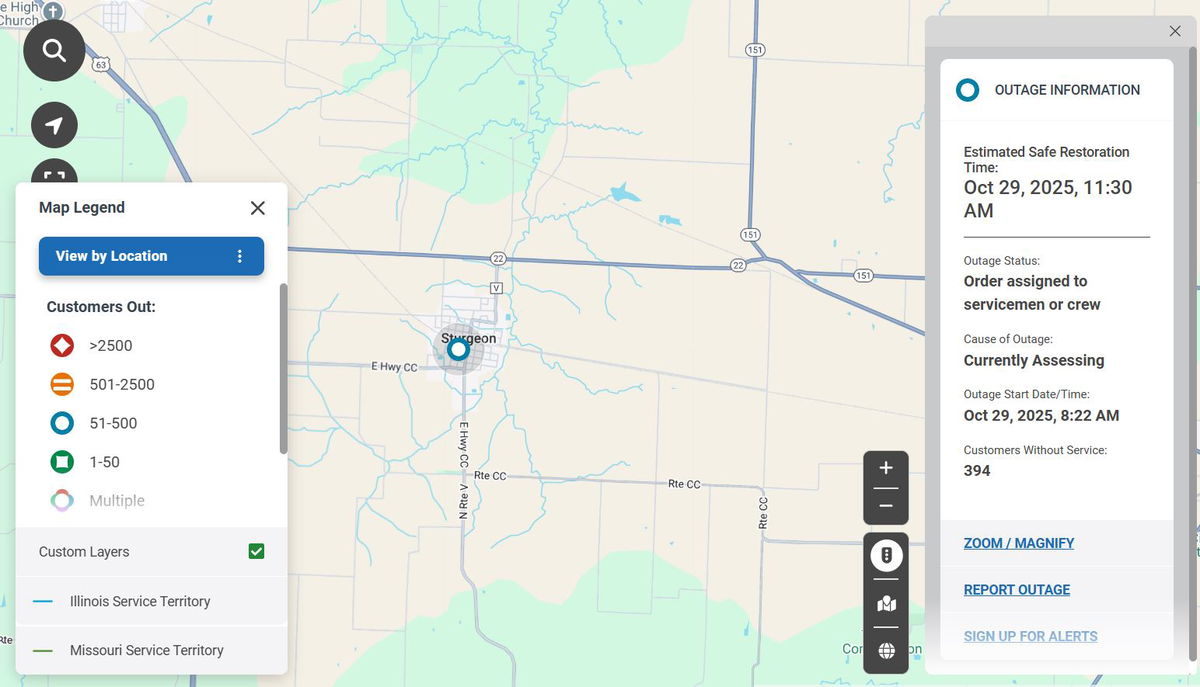Enter full screen map mode
Viewport: 1200px width, 687px height.
coord(54,174)
